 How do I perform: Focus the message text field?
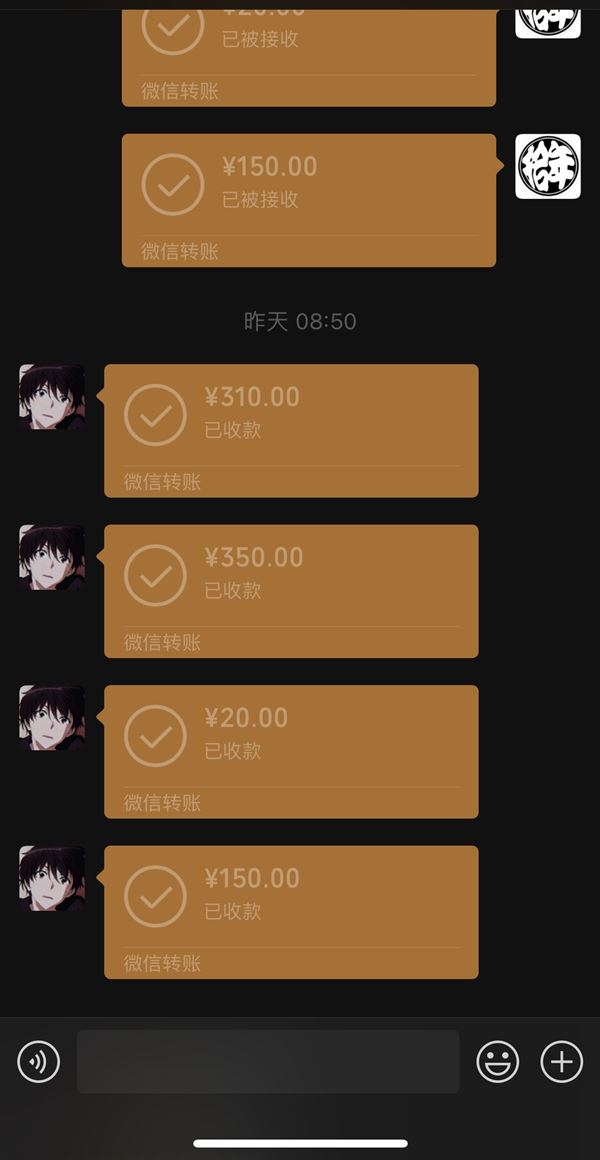tap(268, 1062)
